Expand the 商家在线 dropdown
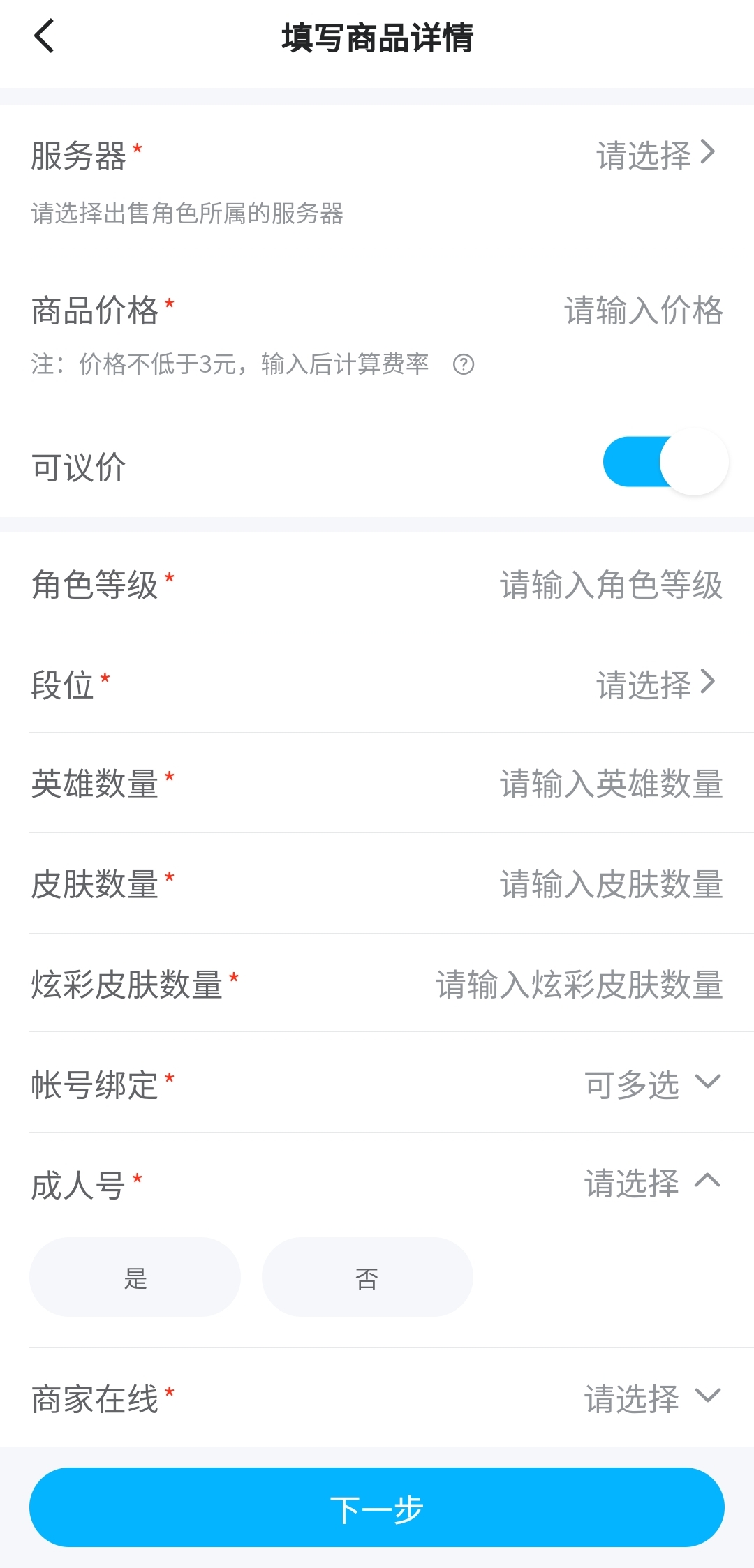 click(652, 1398)
